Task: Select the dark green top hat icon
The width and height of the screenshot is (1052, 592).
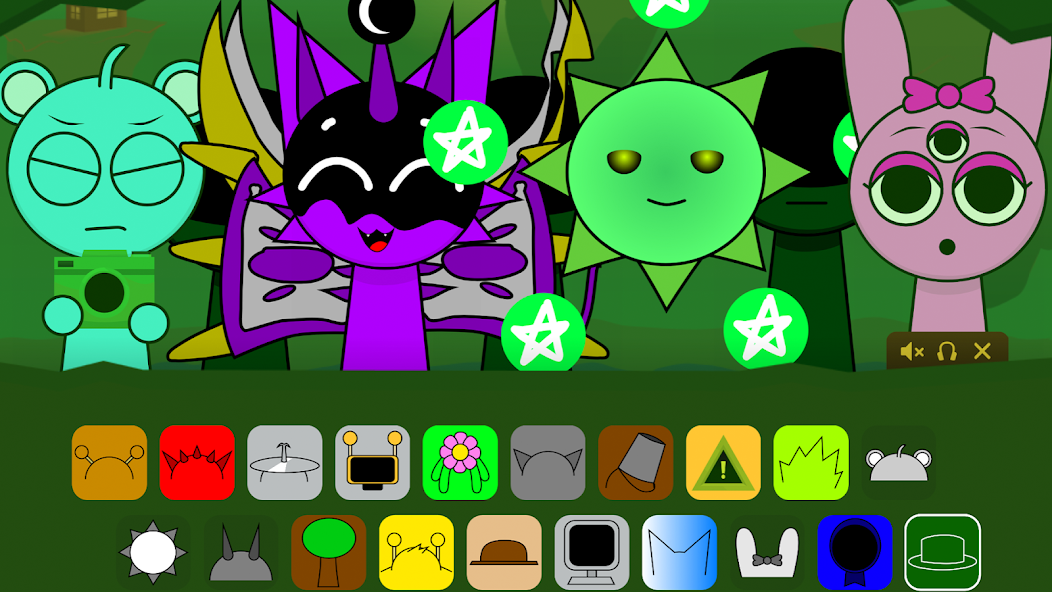Action: tap(943, 552)
